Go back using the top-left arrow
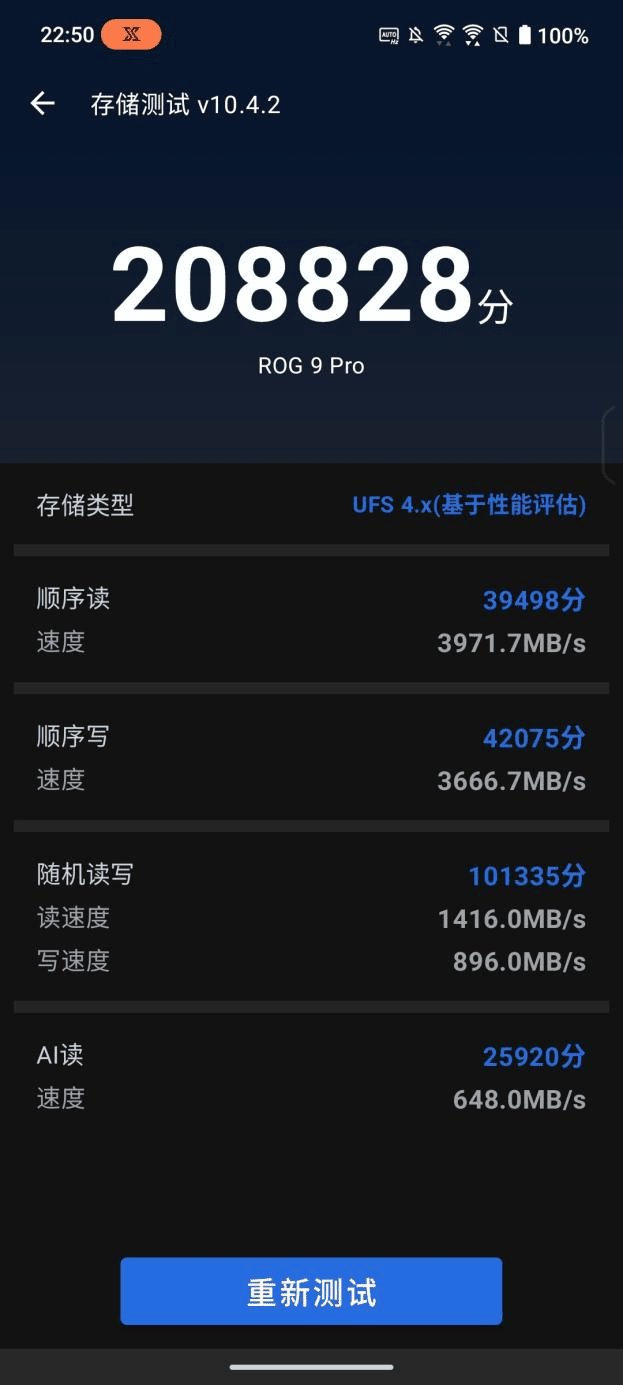Image resolution: width=623 pixels, height=1385 pixels. pyautogui.click(x=42, y=103)
